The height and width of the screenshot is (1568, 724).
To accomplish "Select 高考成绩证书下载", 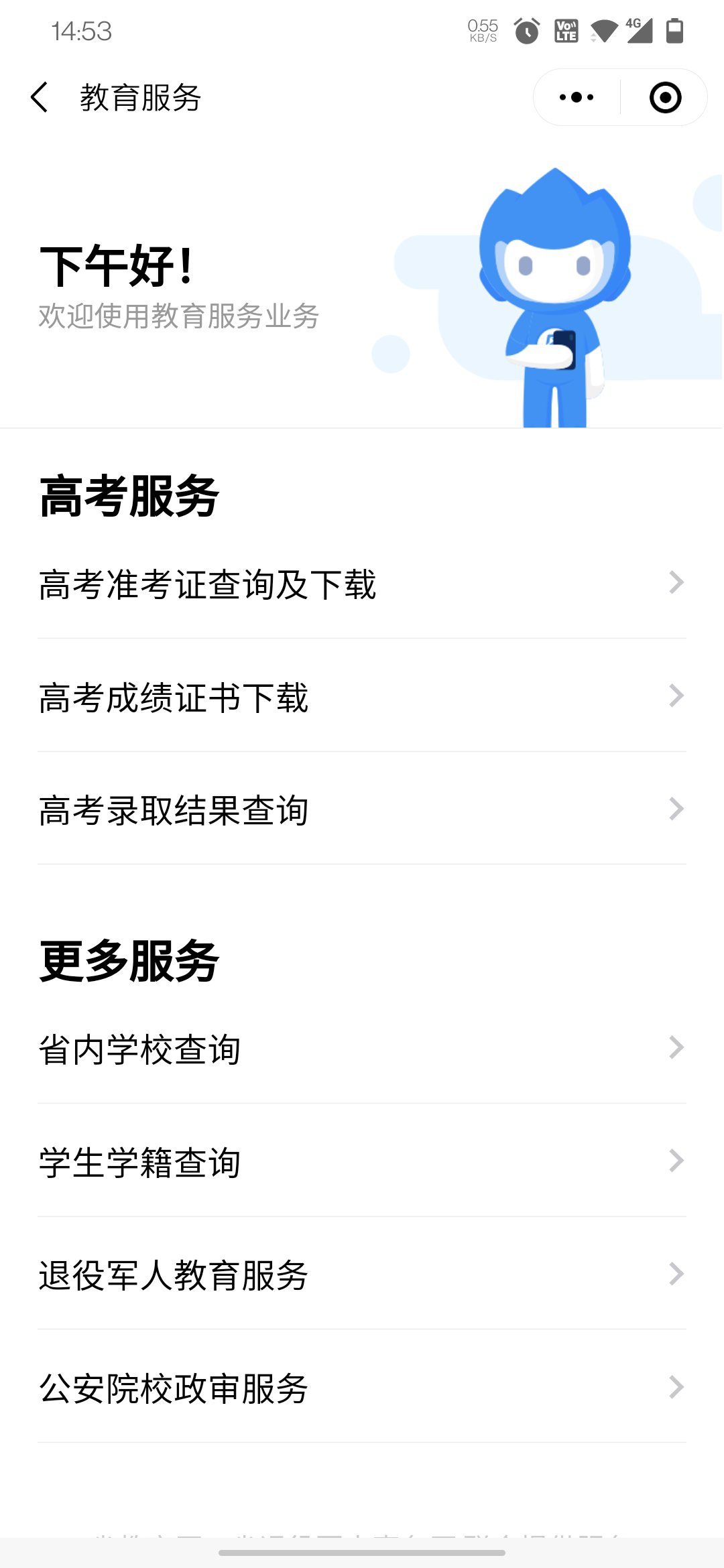I will point(362,697).
